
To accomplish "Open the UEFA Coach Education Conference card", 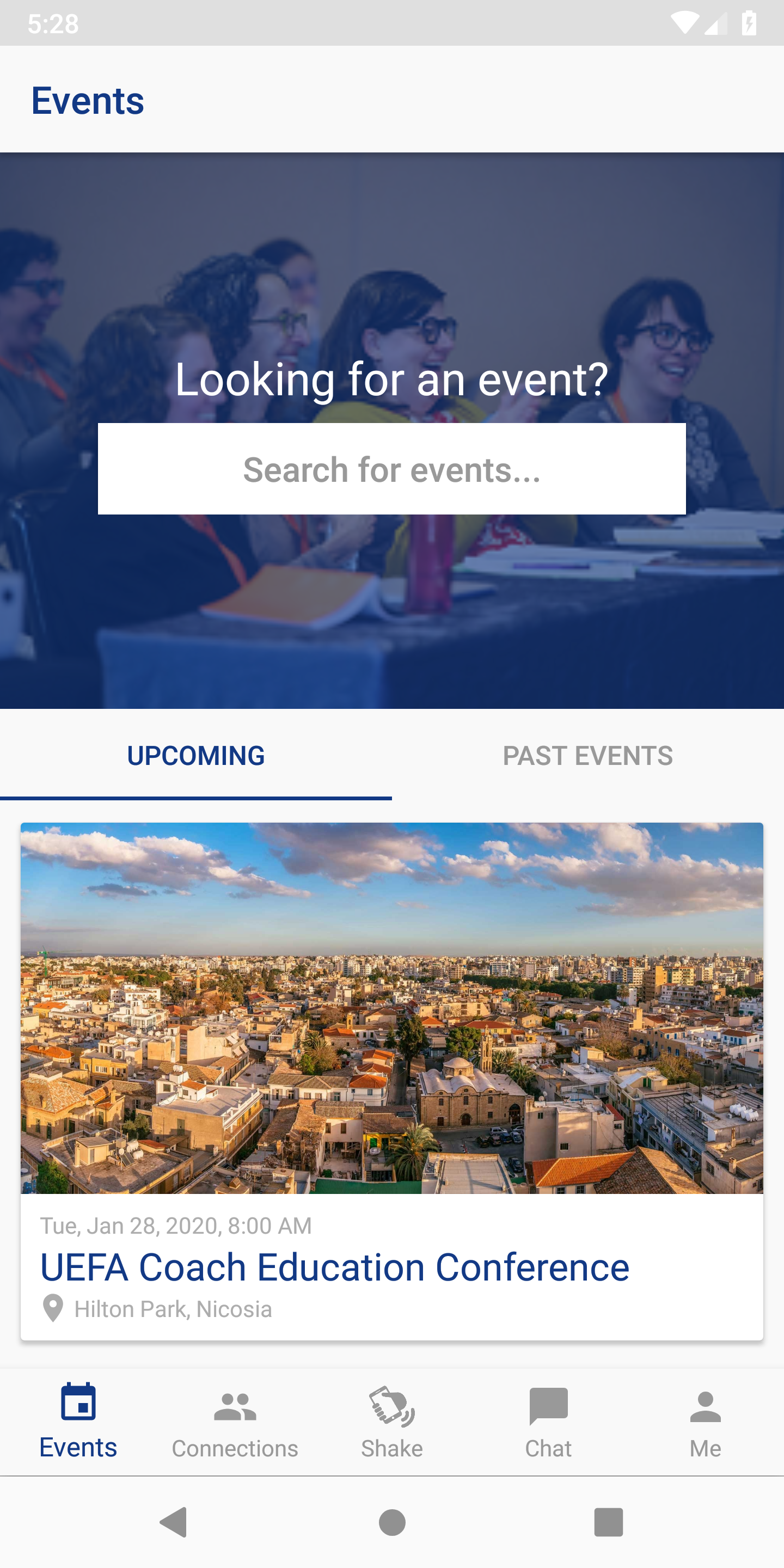I will click(x=391, y=1080).
